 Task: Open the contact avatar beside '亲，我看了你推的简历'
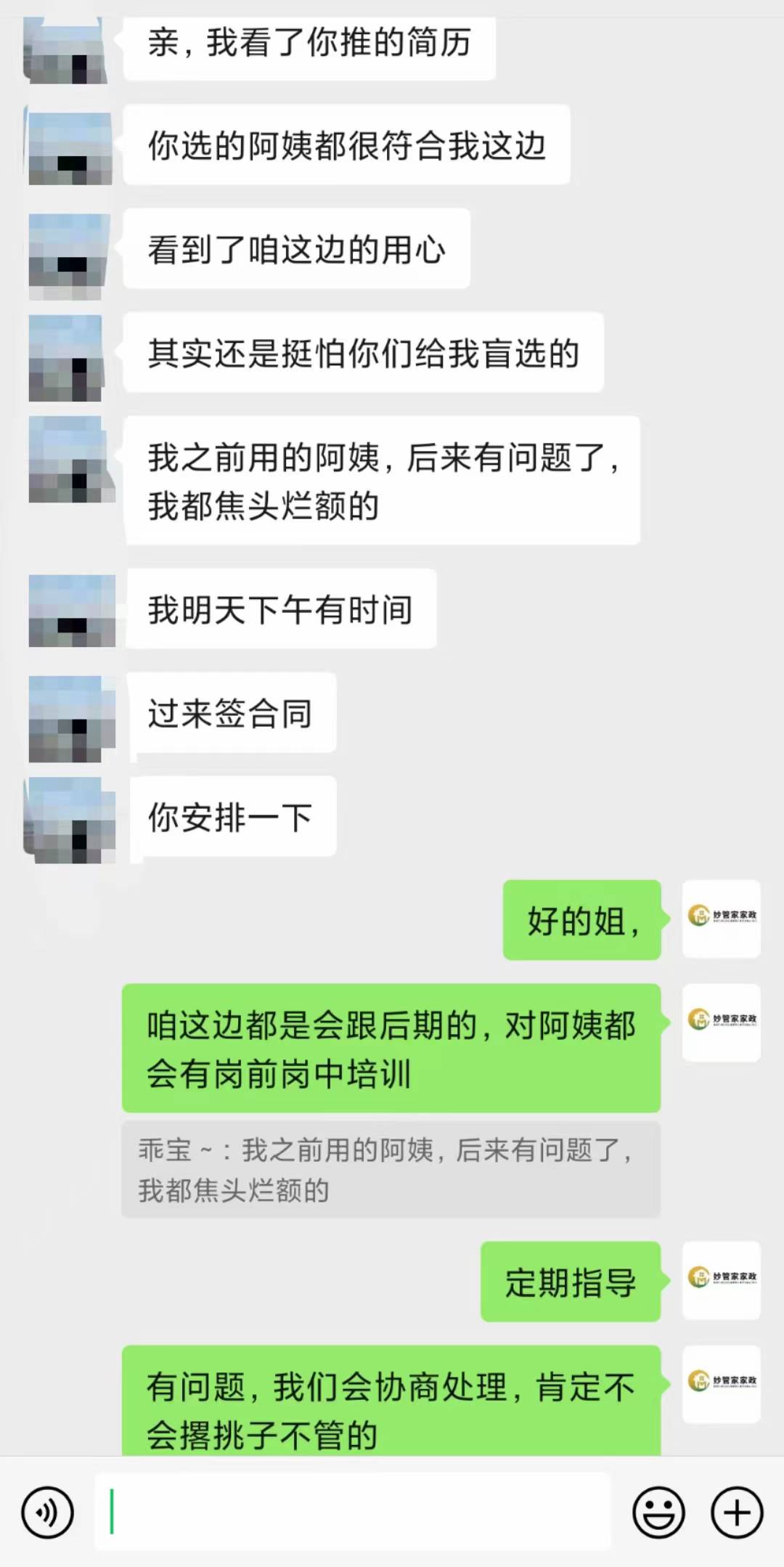coord(65,51)
